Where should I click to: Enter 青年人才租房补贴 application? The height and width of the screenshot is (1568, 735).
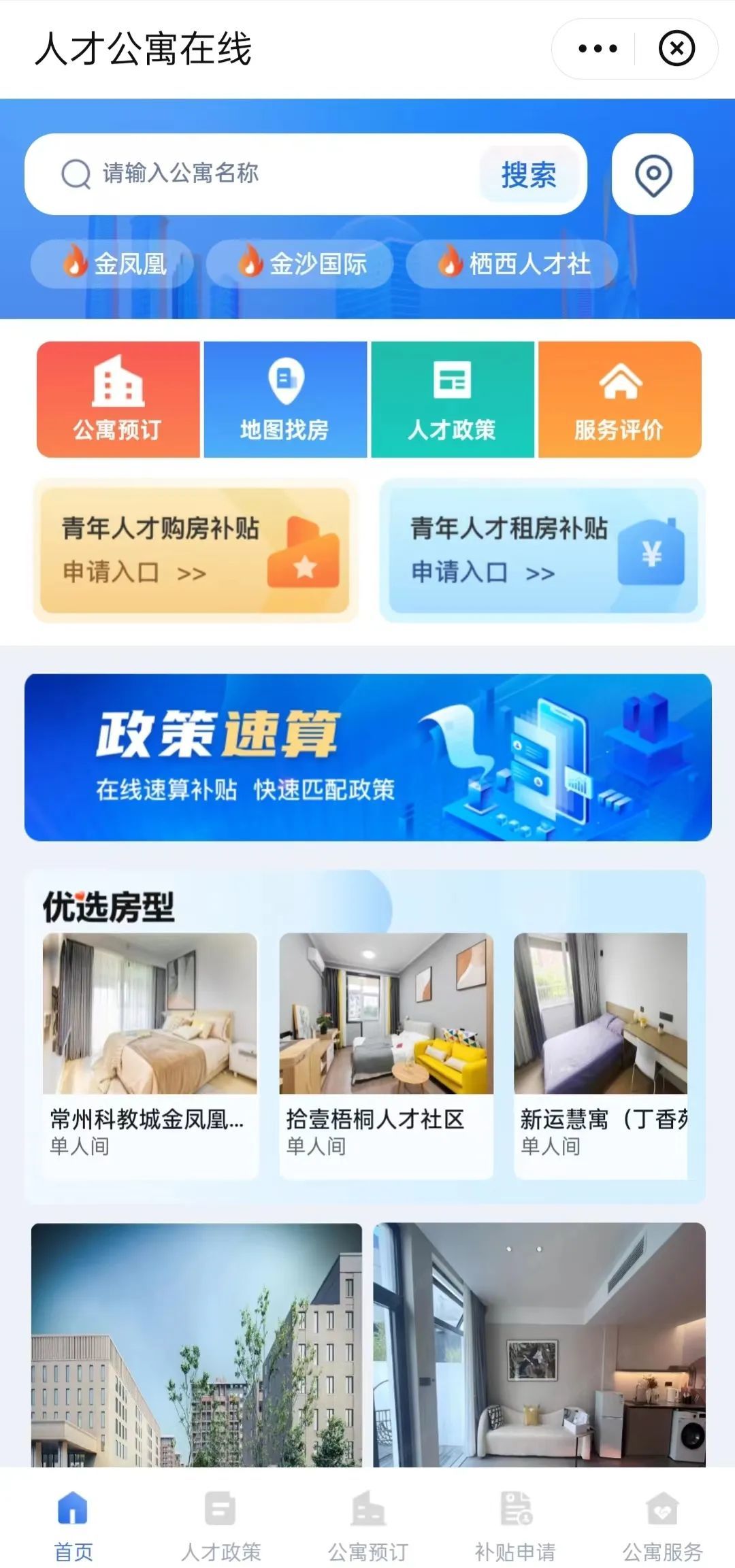pos(542,550)
